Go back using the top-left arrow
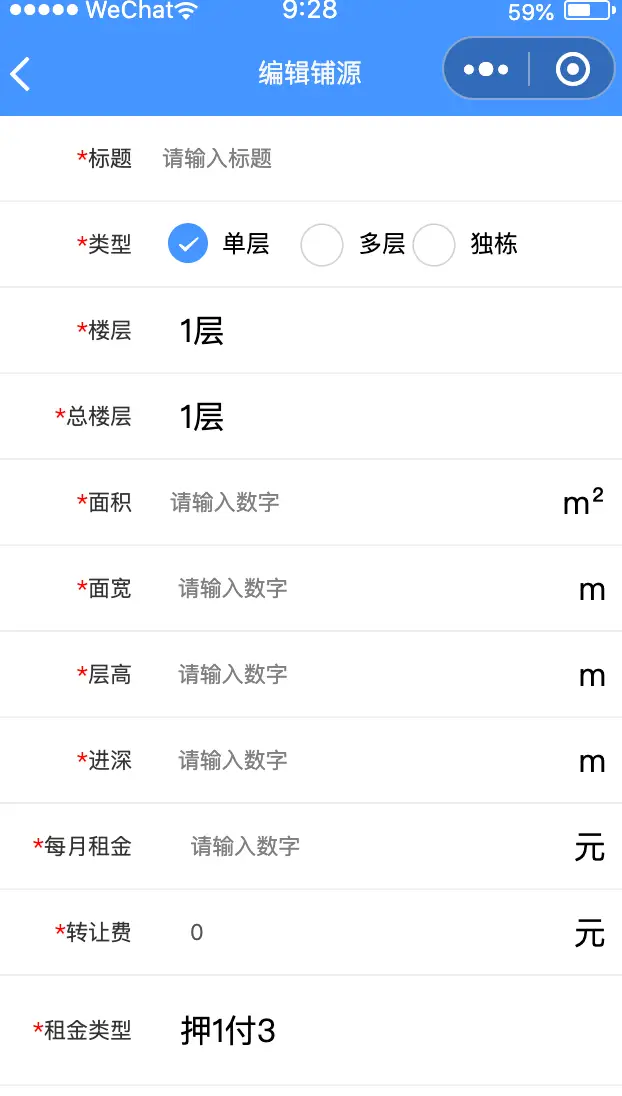 21,73
